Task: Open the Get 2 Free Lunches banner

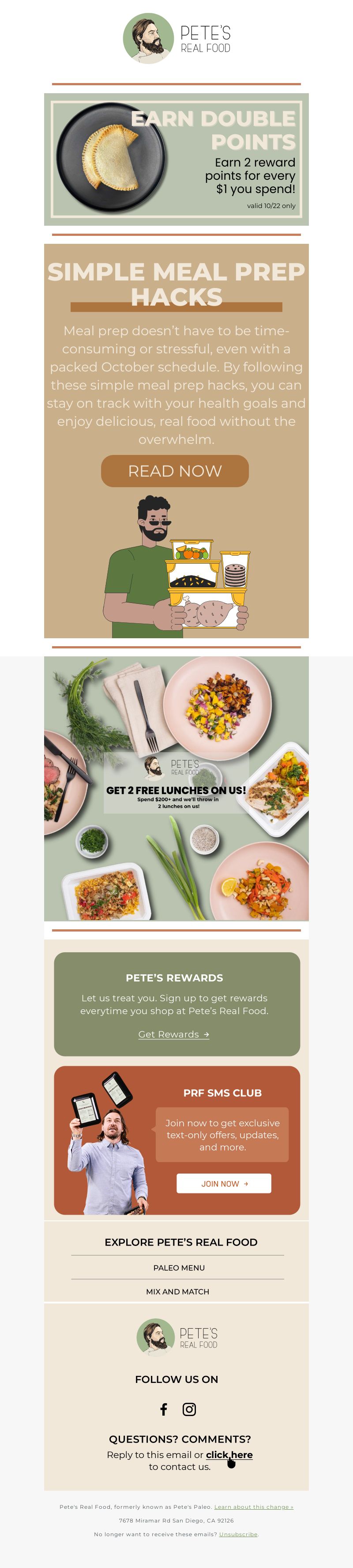Action: [x=176, y=789]
